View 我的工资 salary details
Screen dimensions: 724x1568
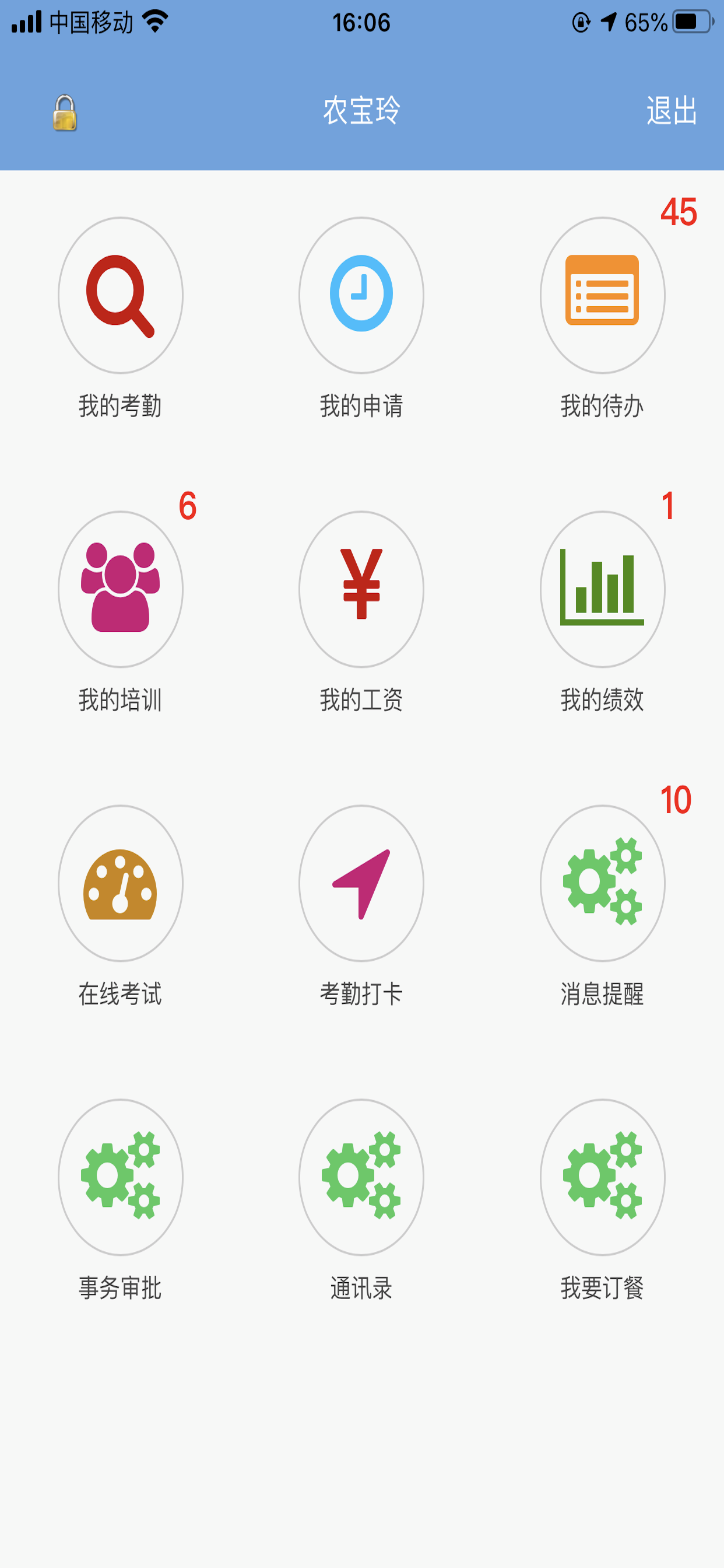coord(361,589)
